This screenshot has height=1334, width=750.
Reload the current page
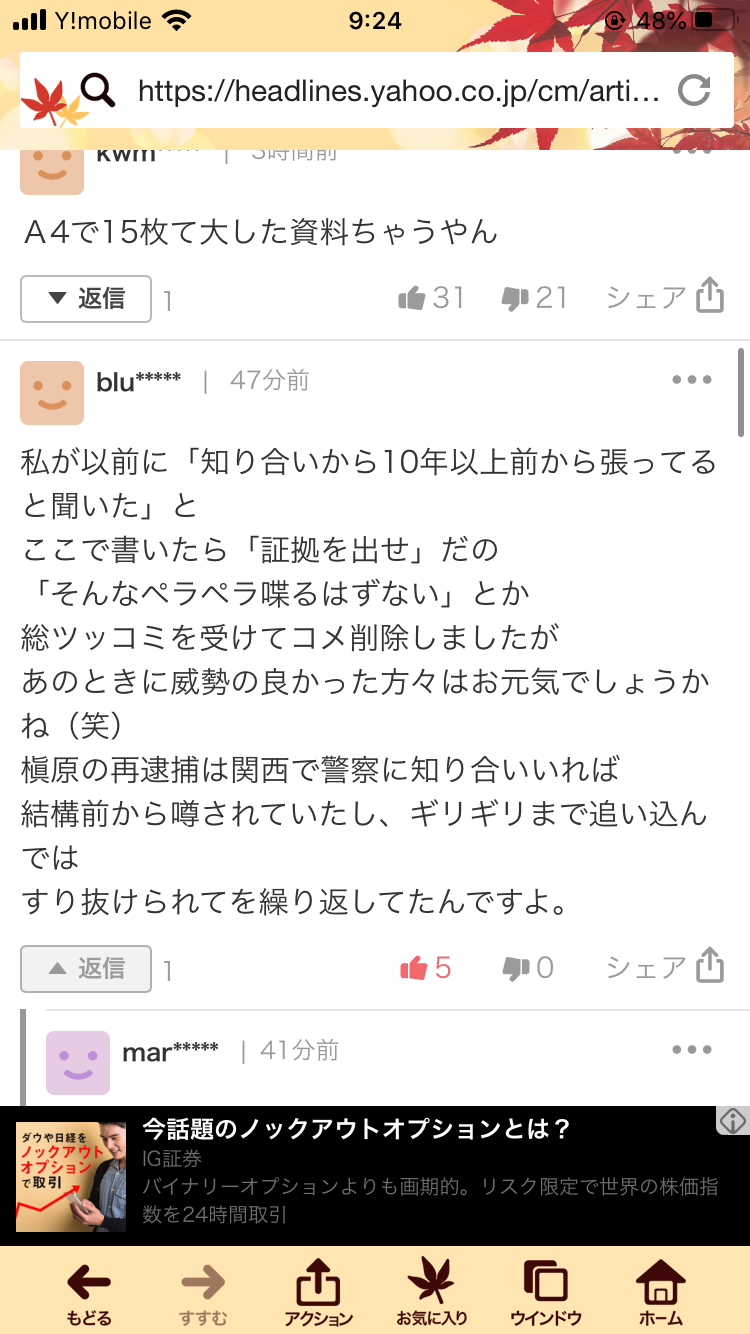693,92
